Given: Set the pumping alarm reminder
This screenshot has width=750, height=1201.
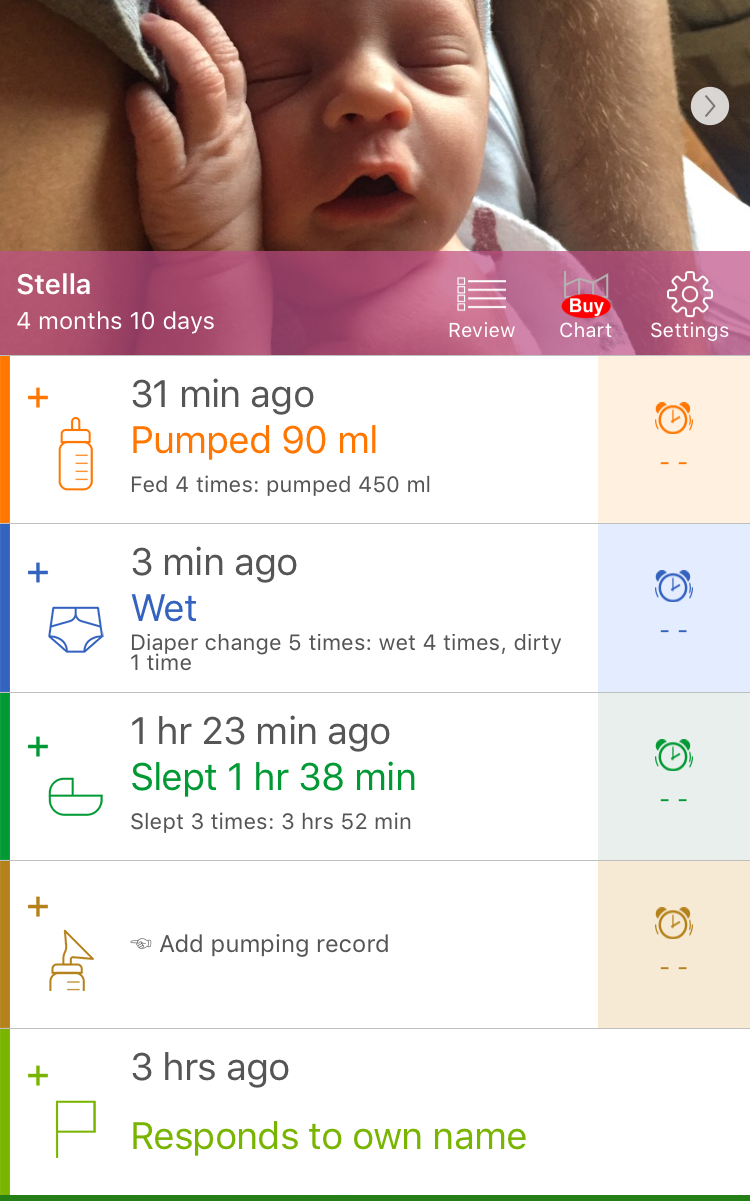Looking at the screenshot, I should (674, 944).
